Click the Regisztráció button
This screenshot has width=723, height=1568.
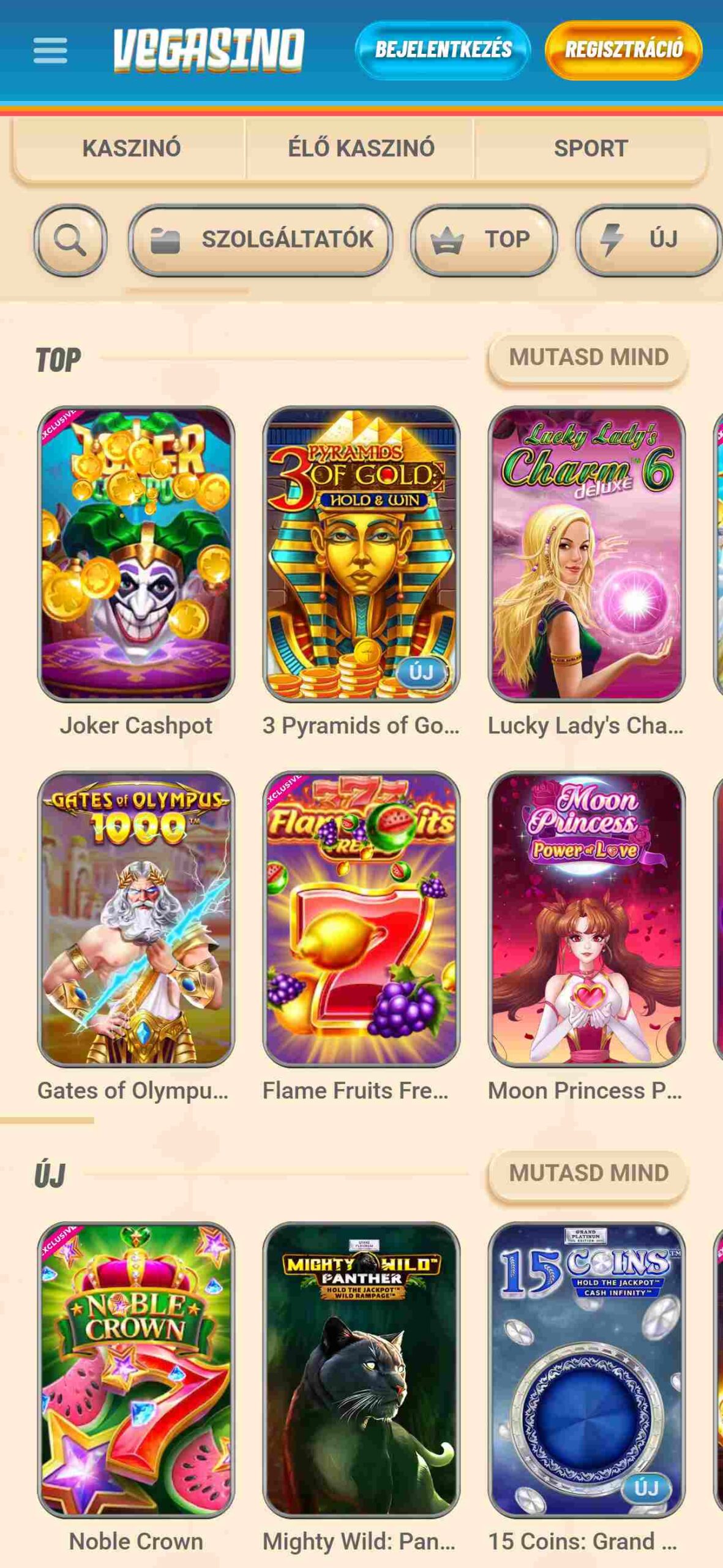(x=623, y=50)
